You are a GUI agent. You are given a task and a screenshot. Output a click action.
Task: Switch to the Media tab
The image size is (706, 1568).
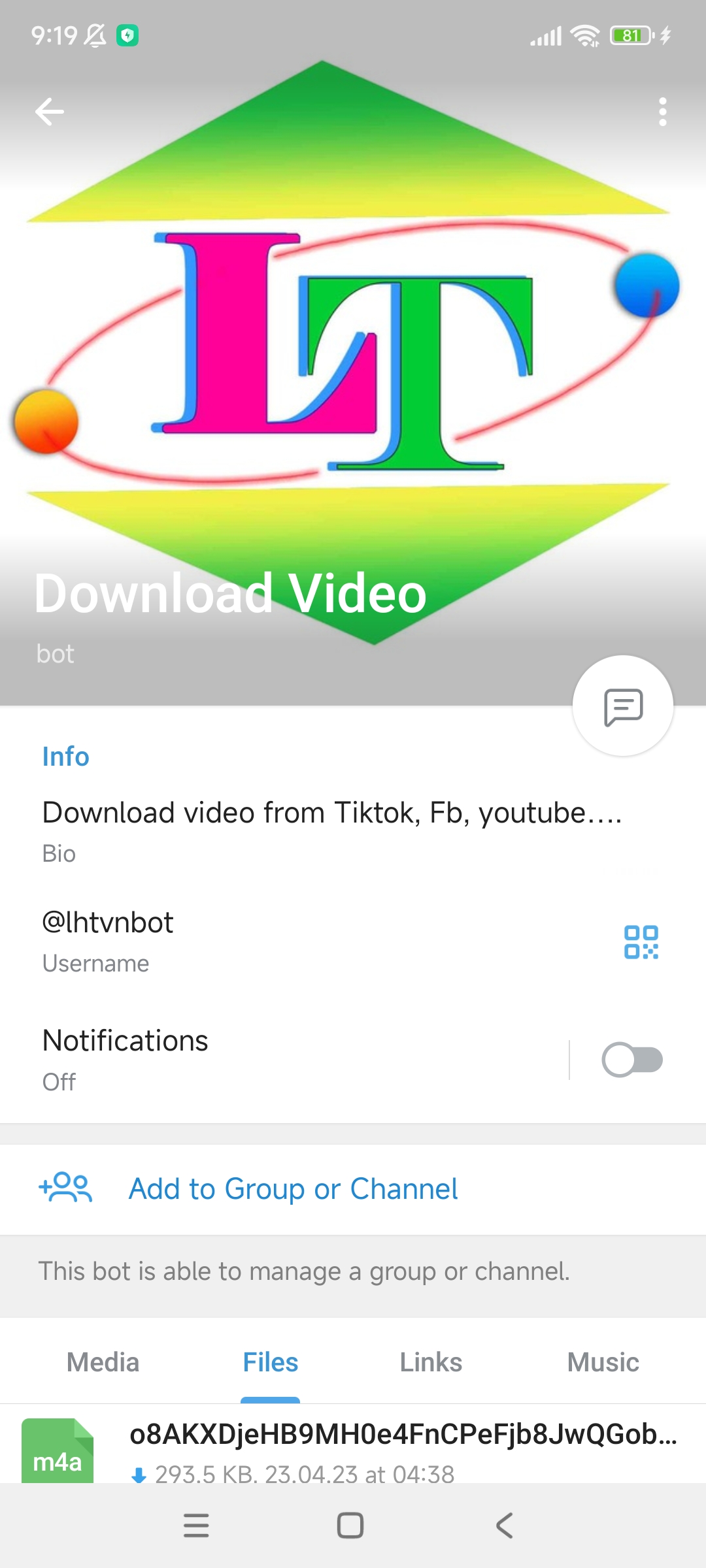(103, 1362)
